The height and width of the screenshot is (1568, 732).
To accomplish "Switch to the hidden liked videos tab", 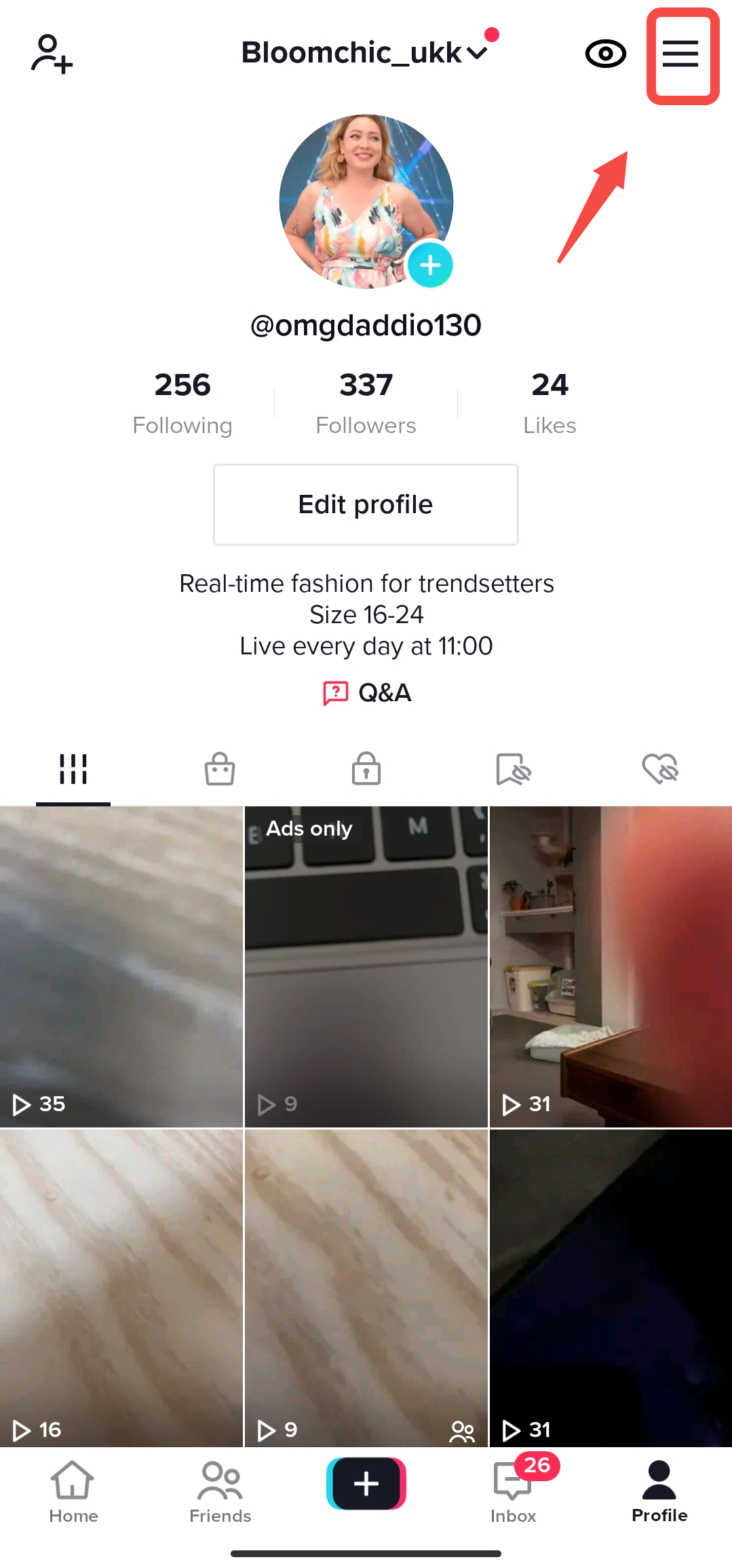I will pyautogui.click(x=660, y=769).
